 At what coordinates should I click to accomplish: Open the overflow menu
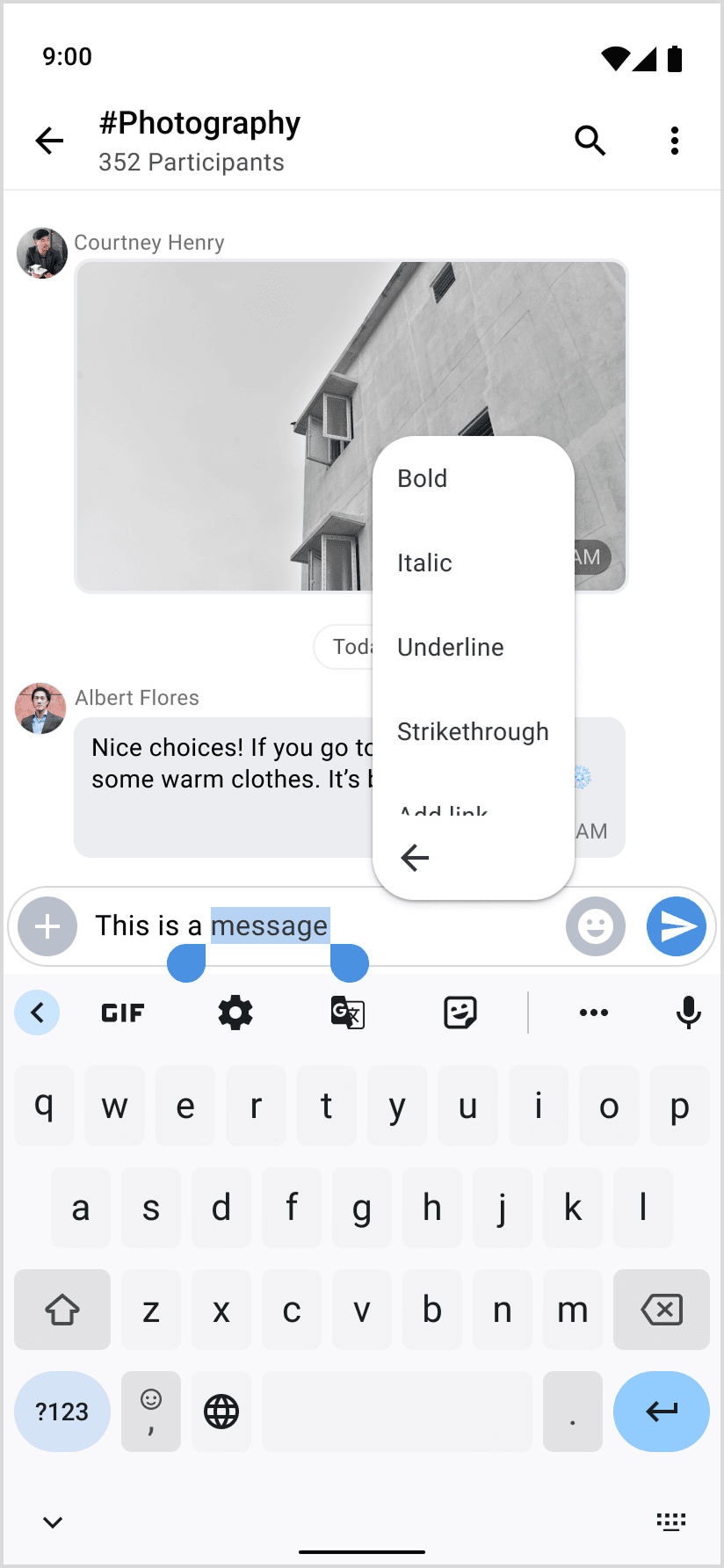pyautogui.click(x=674, y=141)
